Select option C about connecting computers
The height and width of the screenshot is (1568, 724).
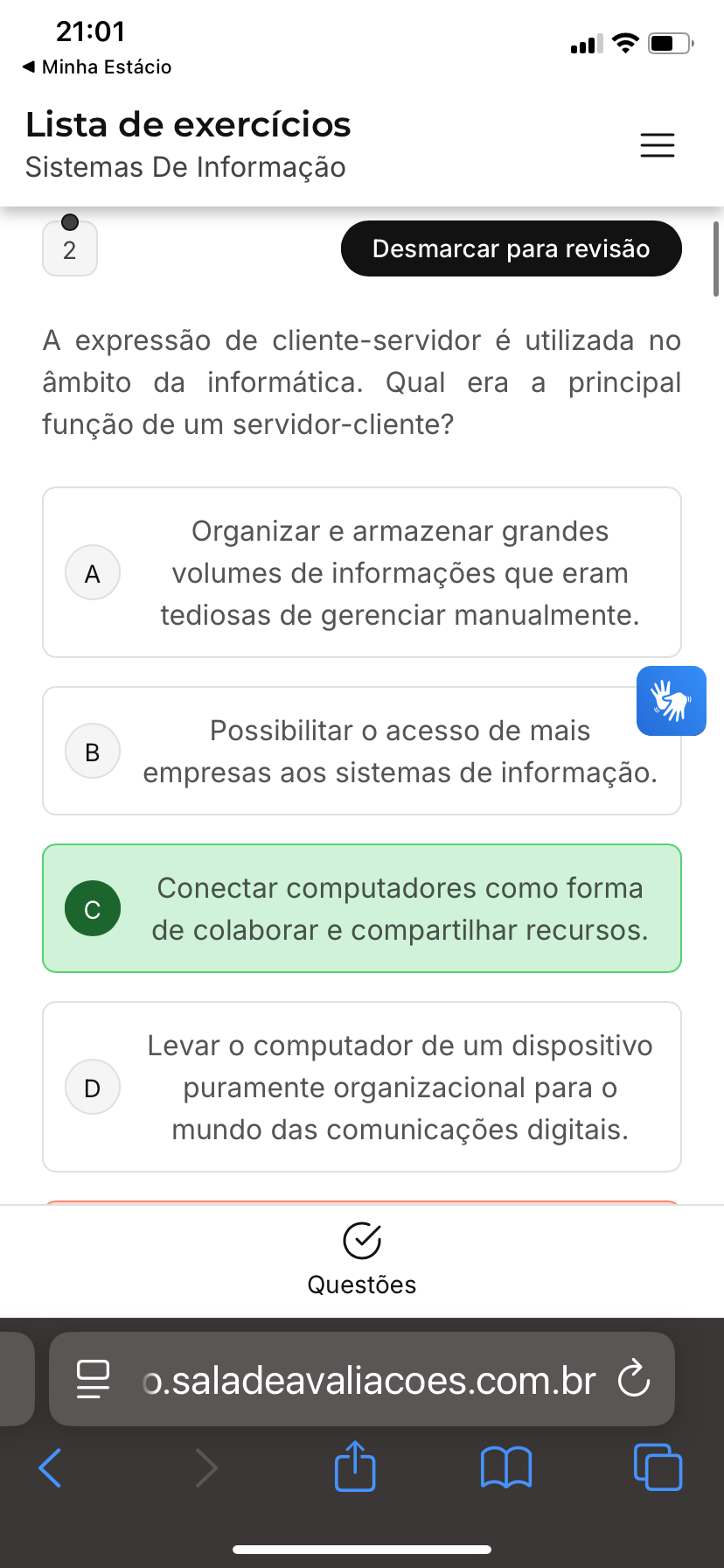click(361, 908)
